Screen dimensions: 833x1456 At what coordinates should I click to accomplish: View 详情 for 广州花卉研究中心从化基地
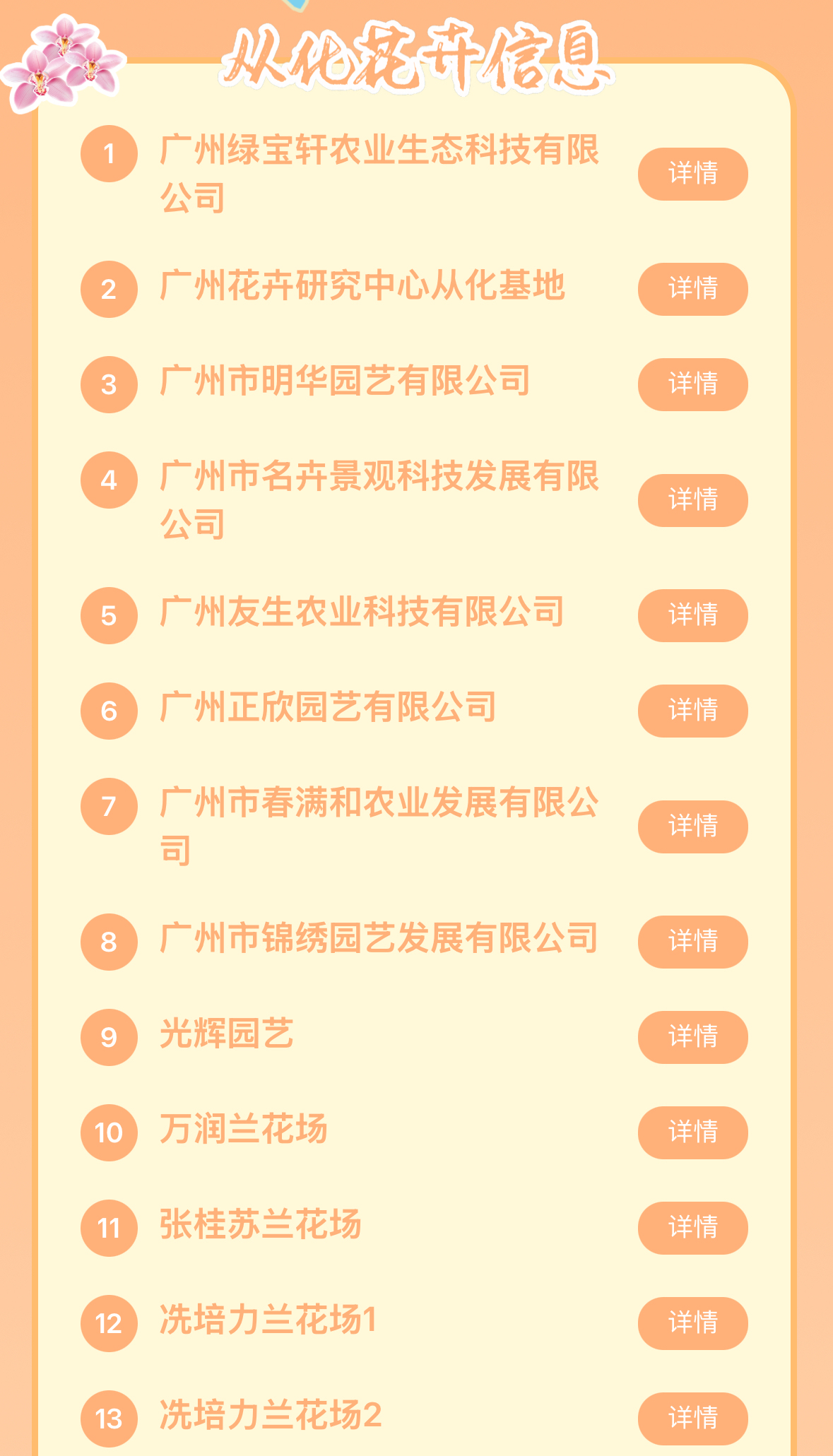tap(692, 289)
